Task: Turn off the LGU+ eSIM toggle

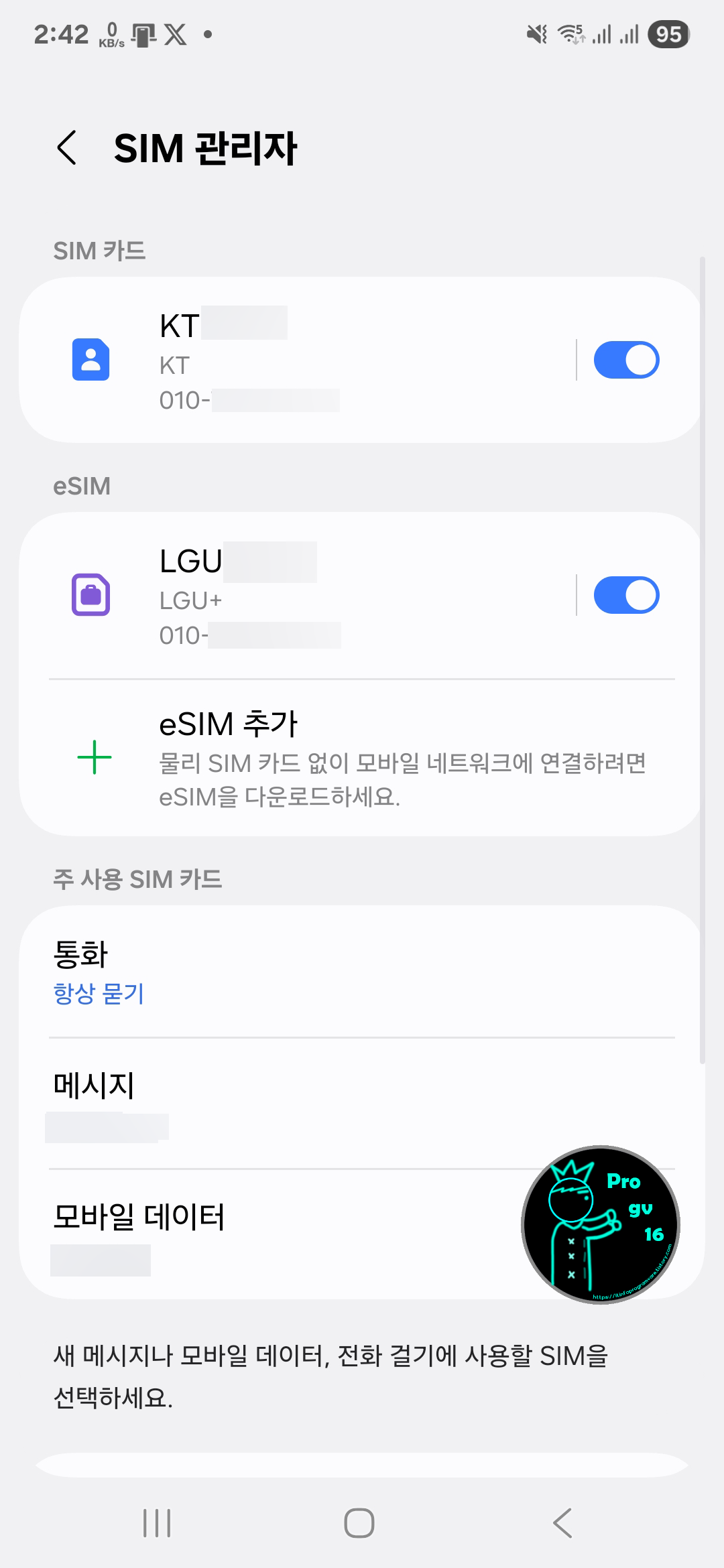Action: 627,594
